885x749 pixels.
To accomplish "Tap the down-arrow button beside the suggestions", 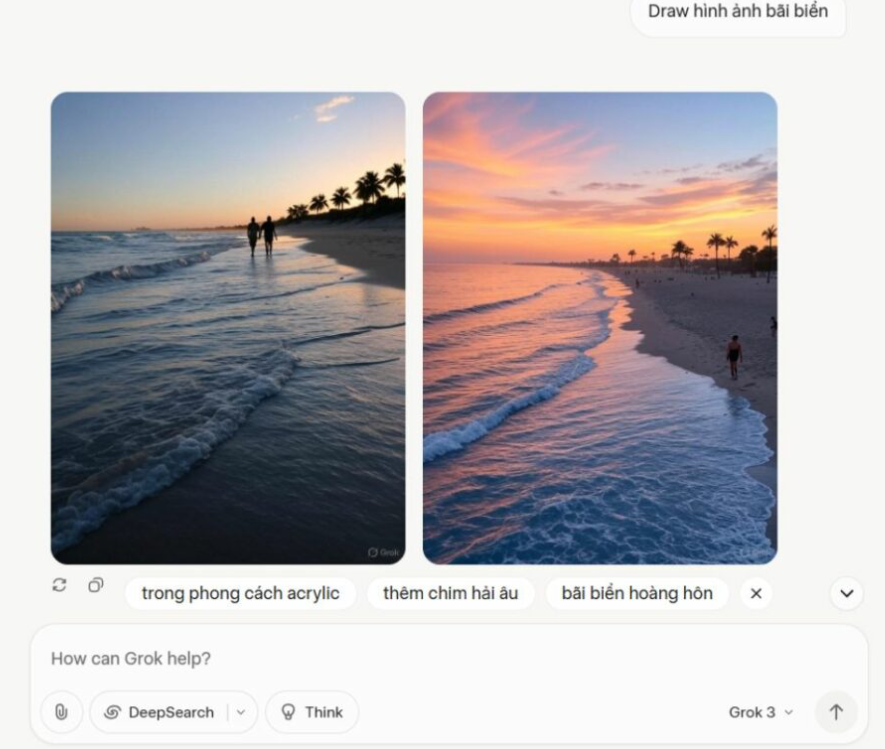I will click(846, 593).
